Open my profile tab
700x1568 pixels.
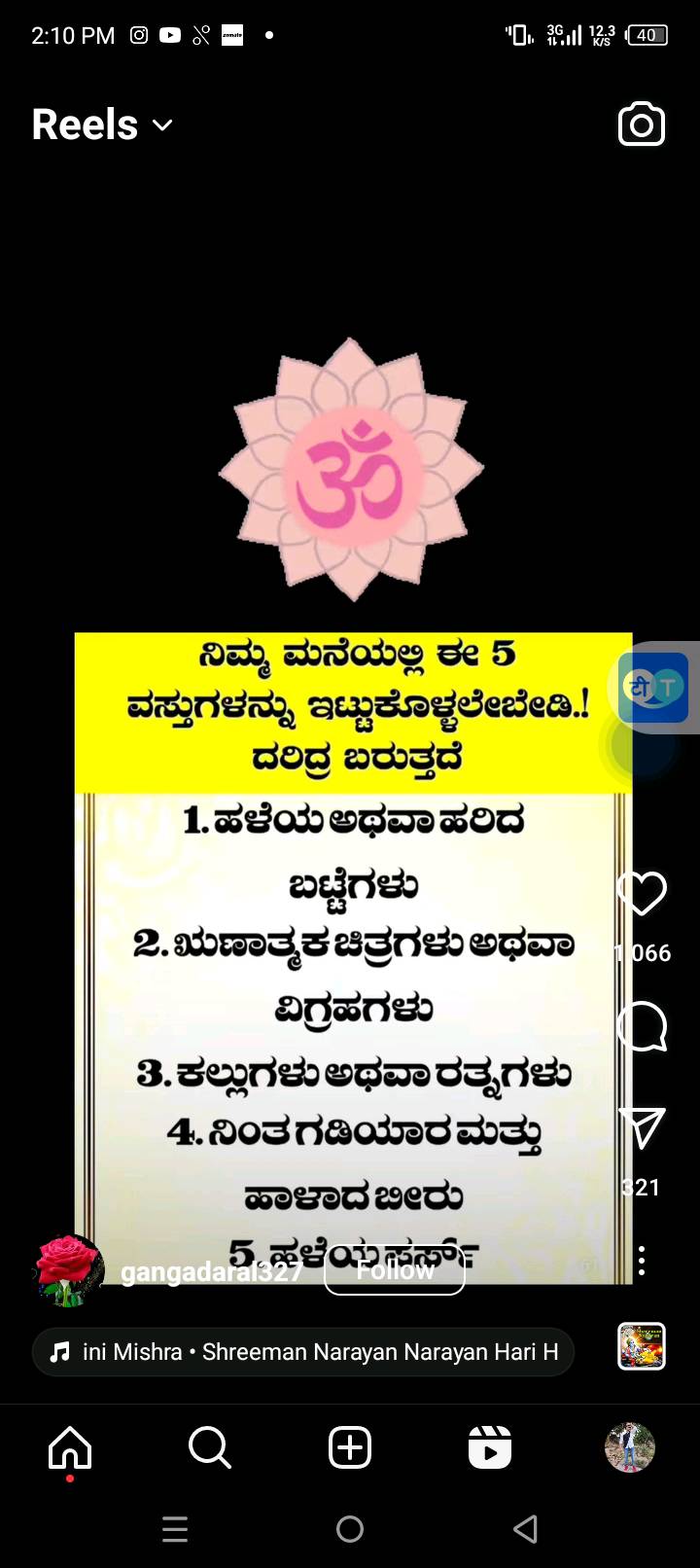click(x=630, y=1448)
